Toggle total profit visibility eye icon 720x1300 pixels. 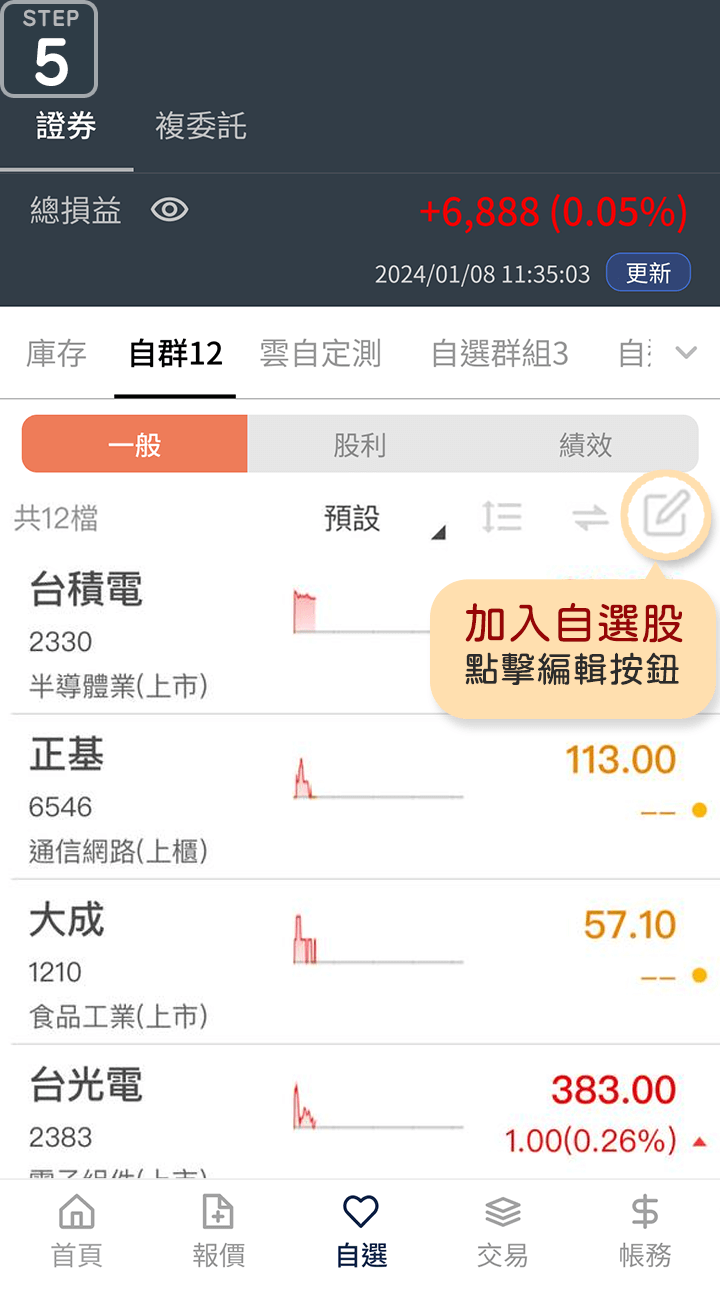click(x=169, y=210)
